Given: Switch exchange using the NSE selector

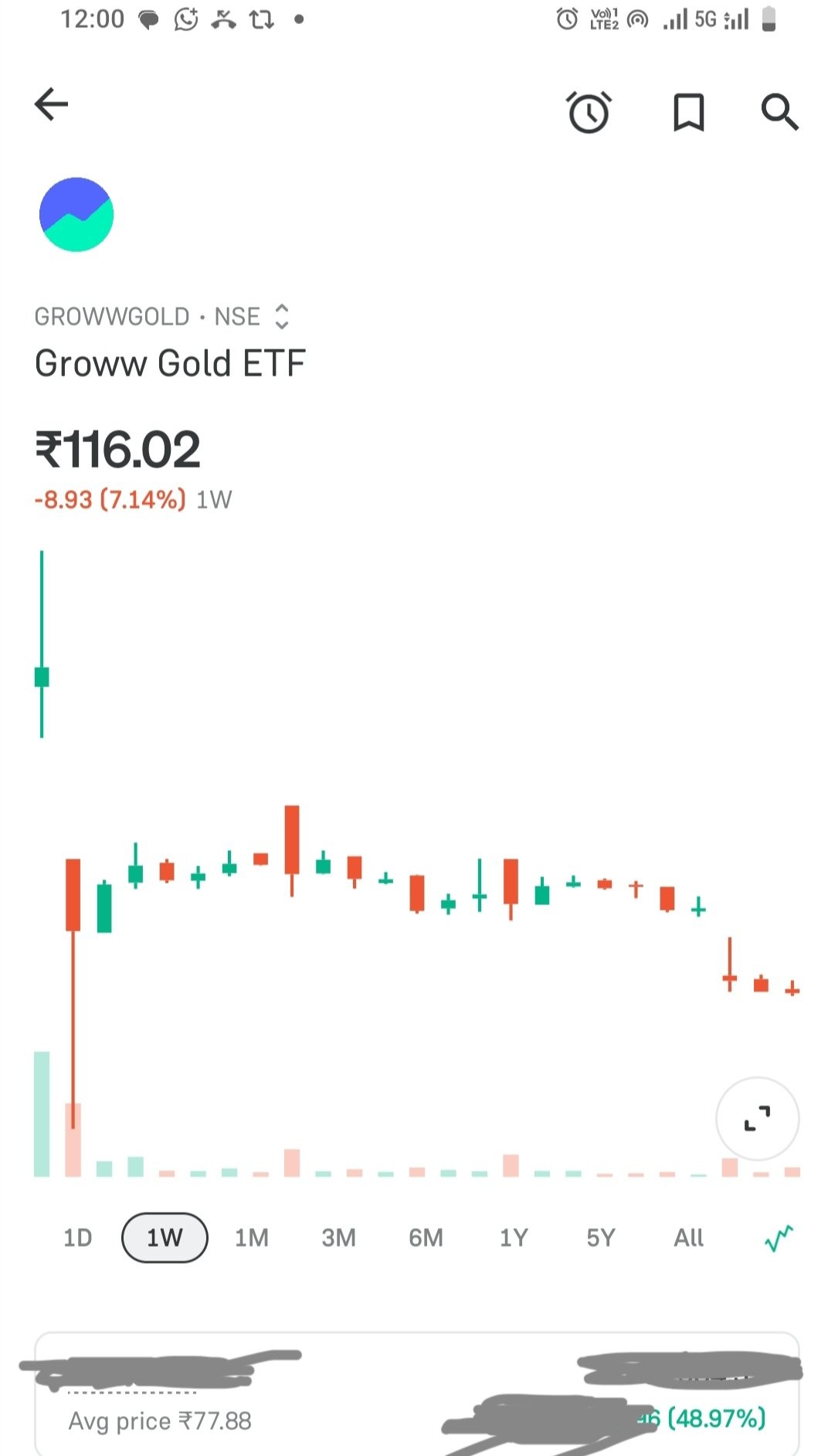Looking at the screenshot, I should (281, 316).
